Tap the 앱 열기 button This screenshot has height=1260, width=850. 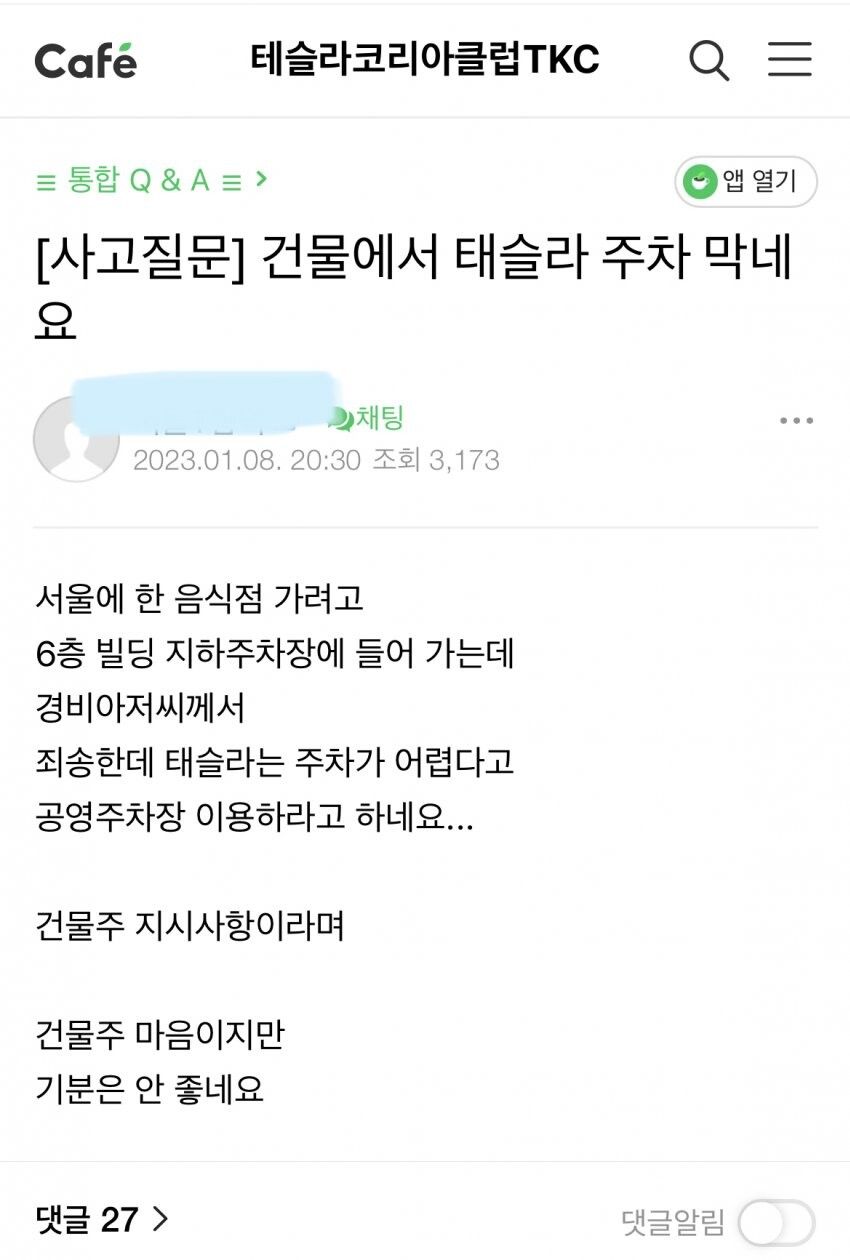[746, 182]
